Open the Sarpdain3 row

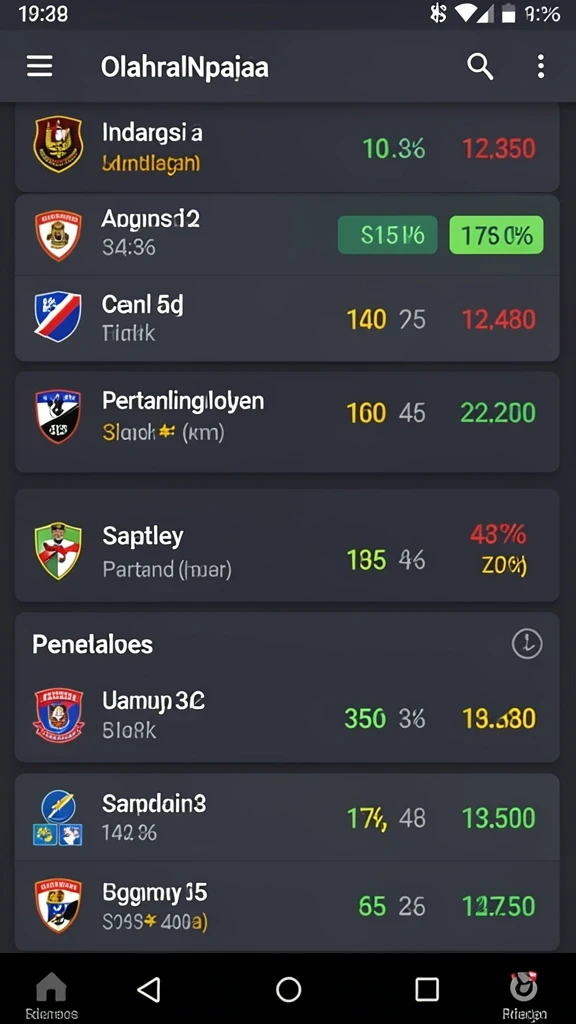(x=287, y=817)
